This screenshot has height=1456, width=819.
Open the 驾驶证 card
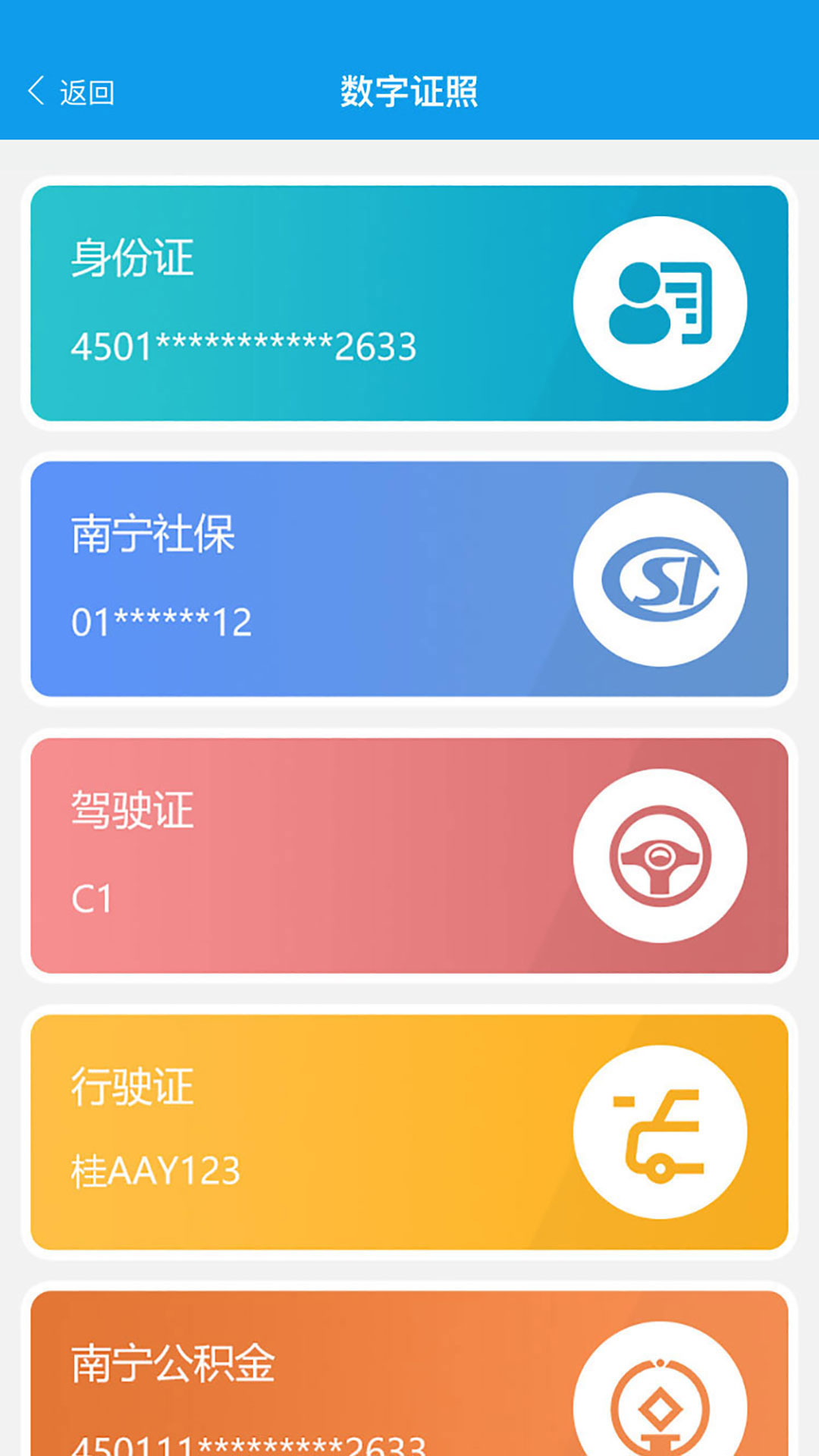[x=303, y=855]
